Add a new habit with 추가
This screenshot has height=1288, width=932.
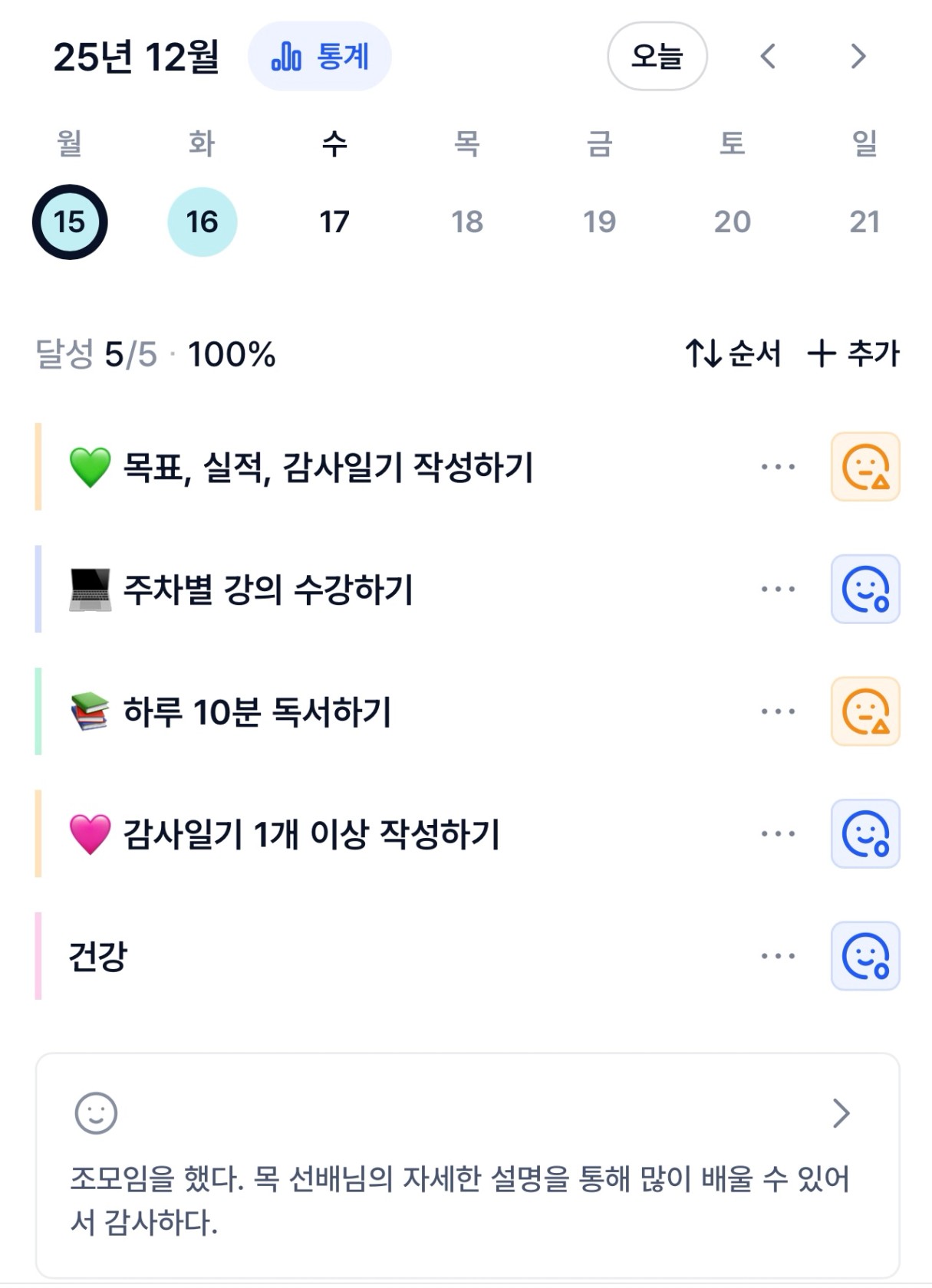853,353
